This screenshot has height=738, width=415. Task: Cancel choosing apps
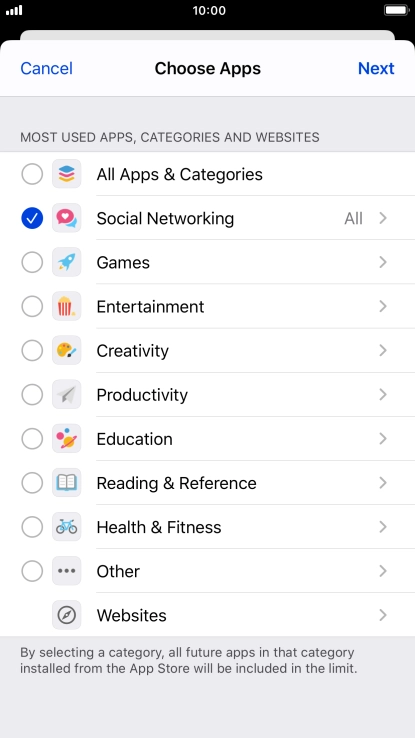(46, 69)
